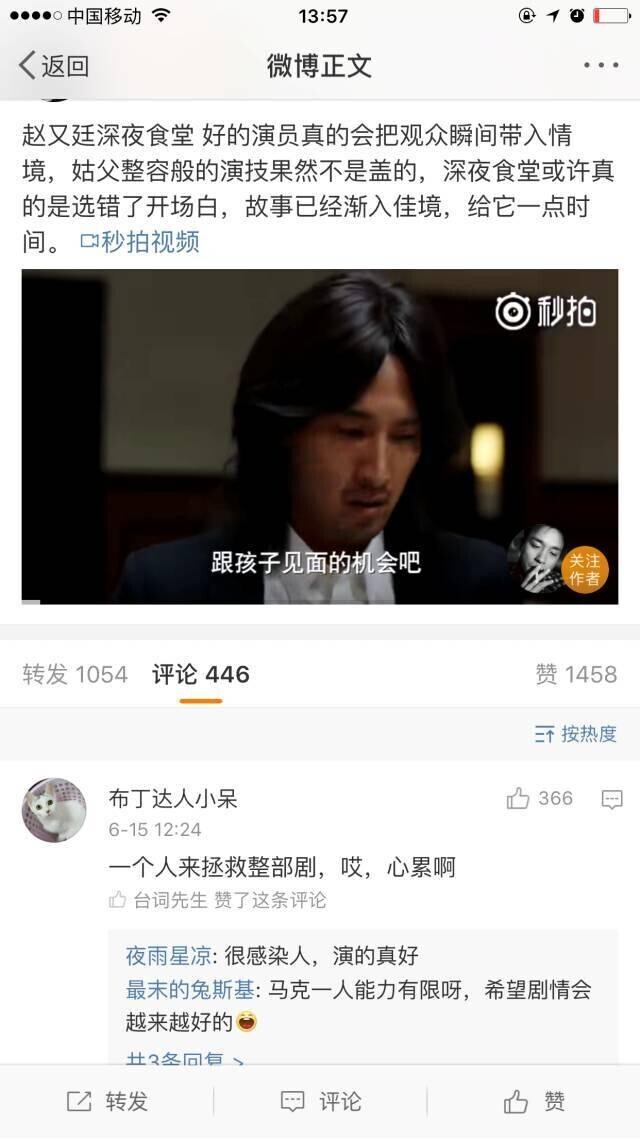The height and width of the screenshot is (1138, 640).
Task: Follow the author via 关注作者 badge
Action: 584,569
